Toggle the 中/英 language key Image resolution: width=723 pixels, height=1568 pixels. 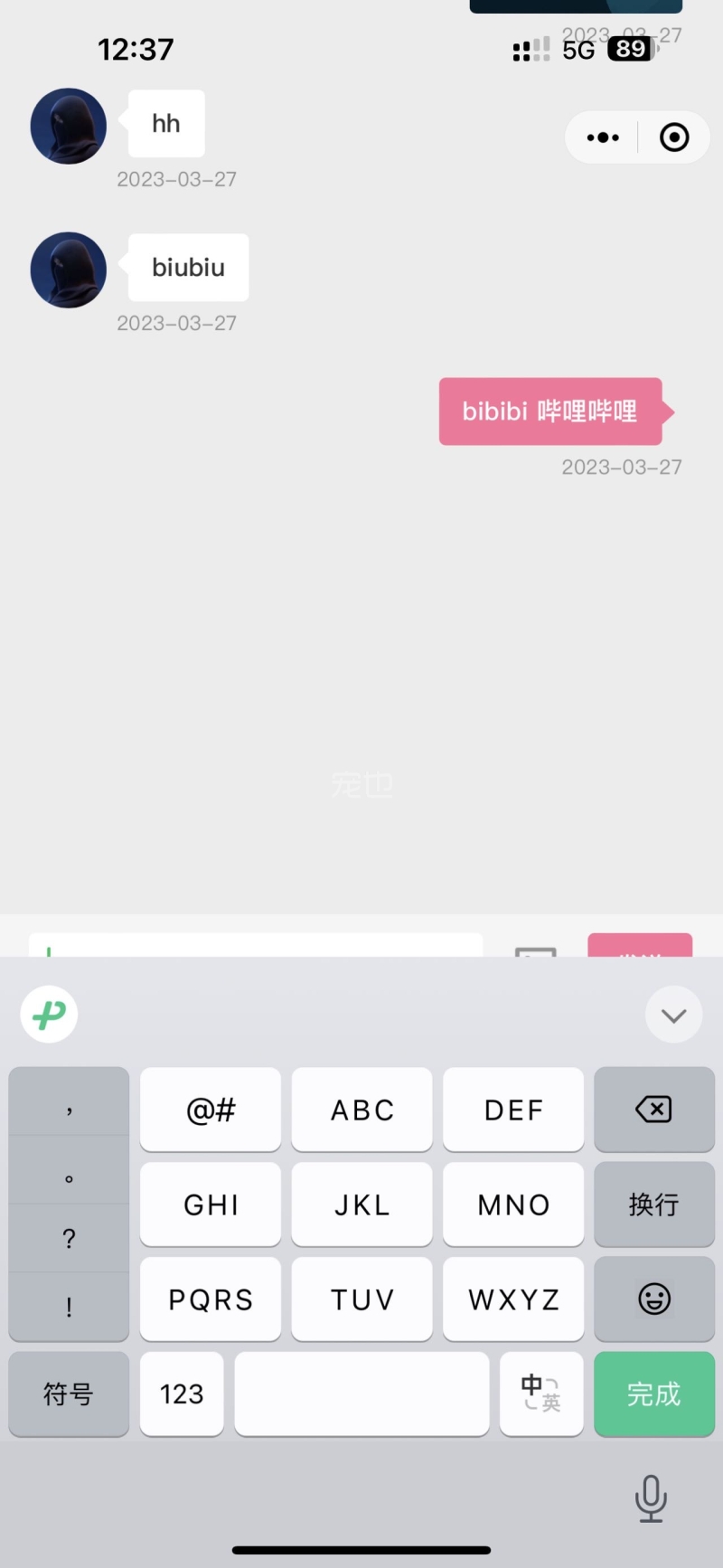click(x=540, y=1393)
